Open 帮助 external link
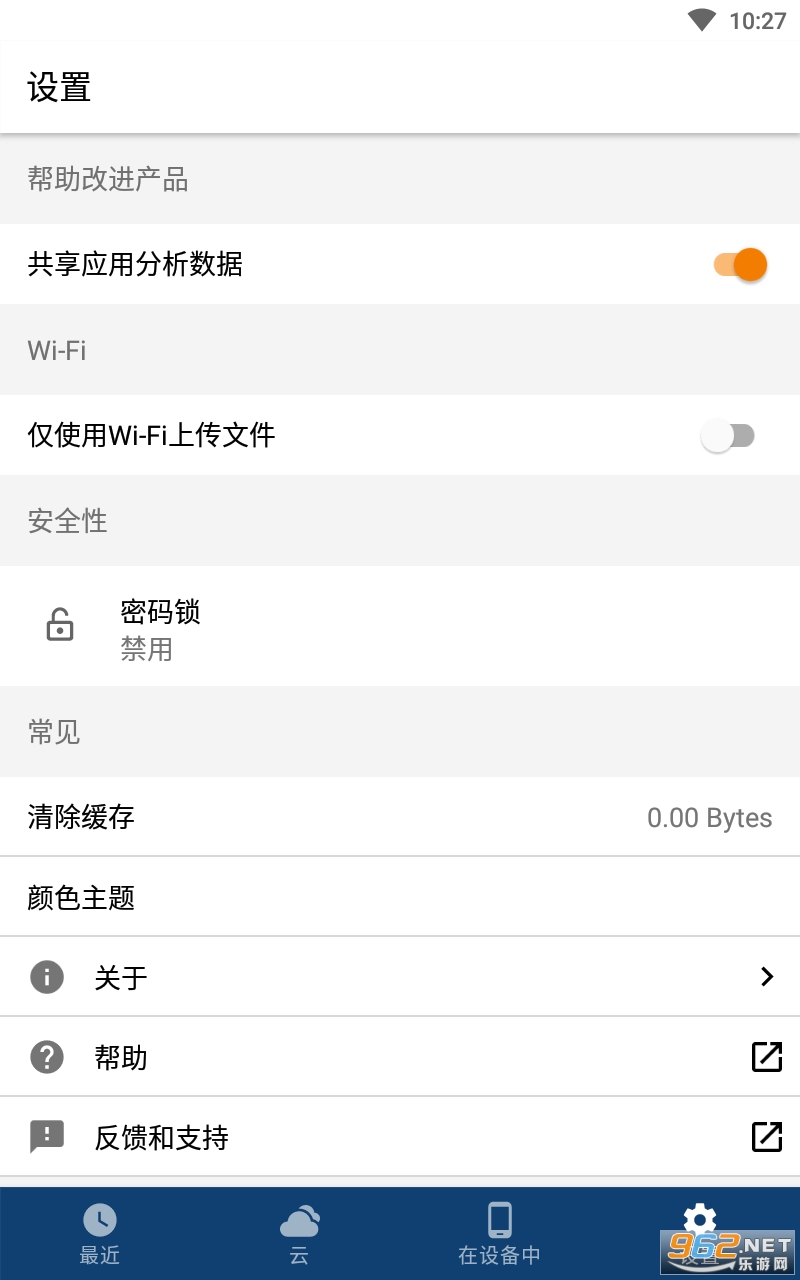Screen dimensions: 800x1280 [400, 1057]
